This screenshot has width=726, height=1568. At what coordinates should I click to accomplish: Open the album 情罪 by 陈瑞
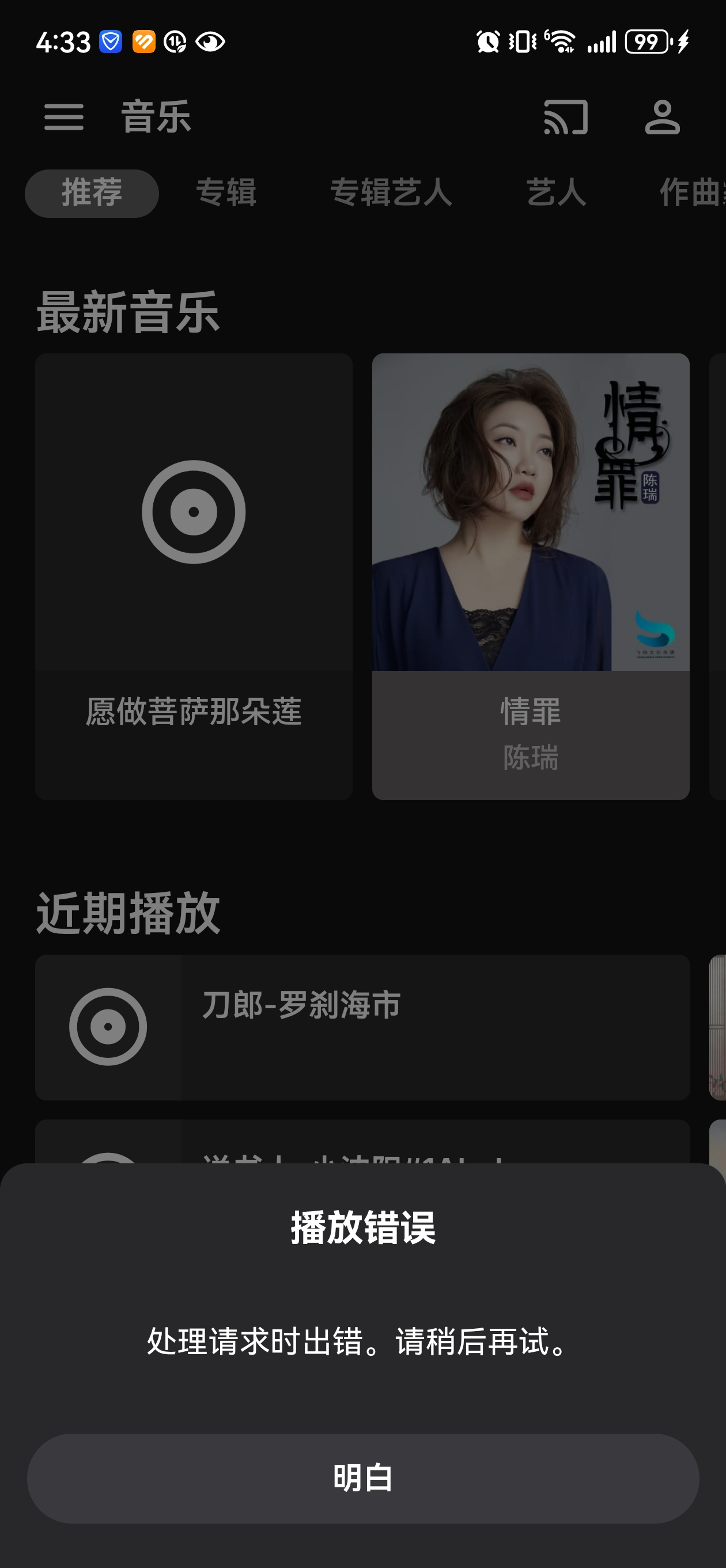pos(530,575)
